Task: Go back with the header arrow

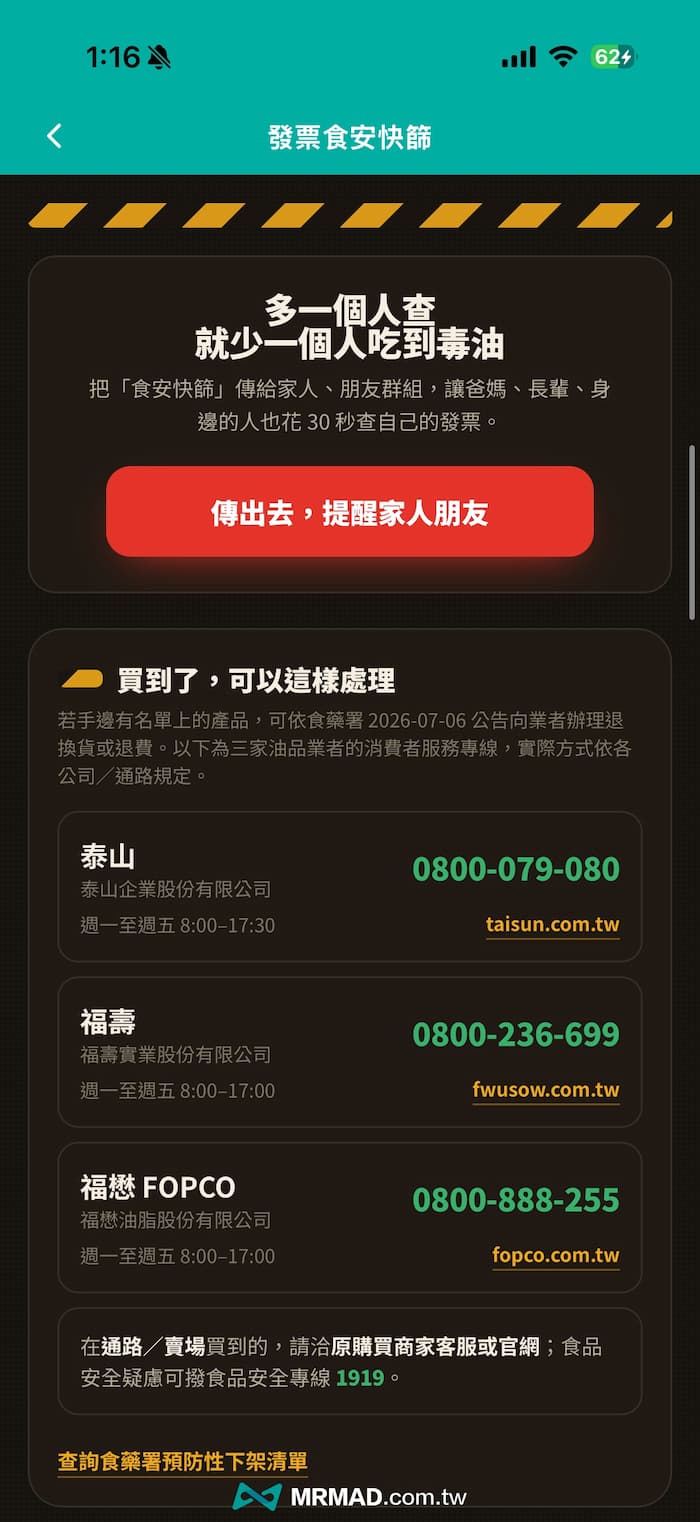Action: [55, 136]
